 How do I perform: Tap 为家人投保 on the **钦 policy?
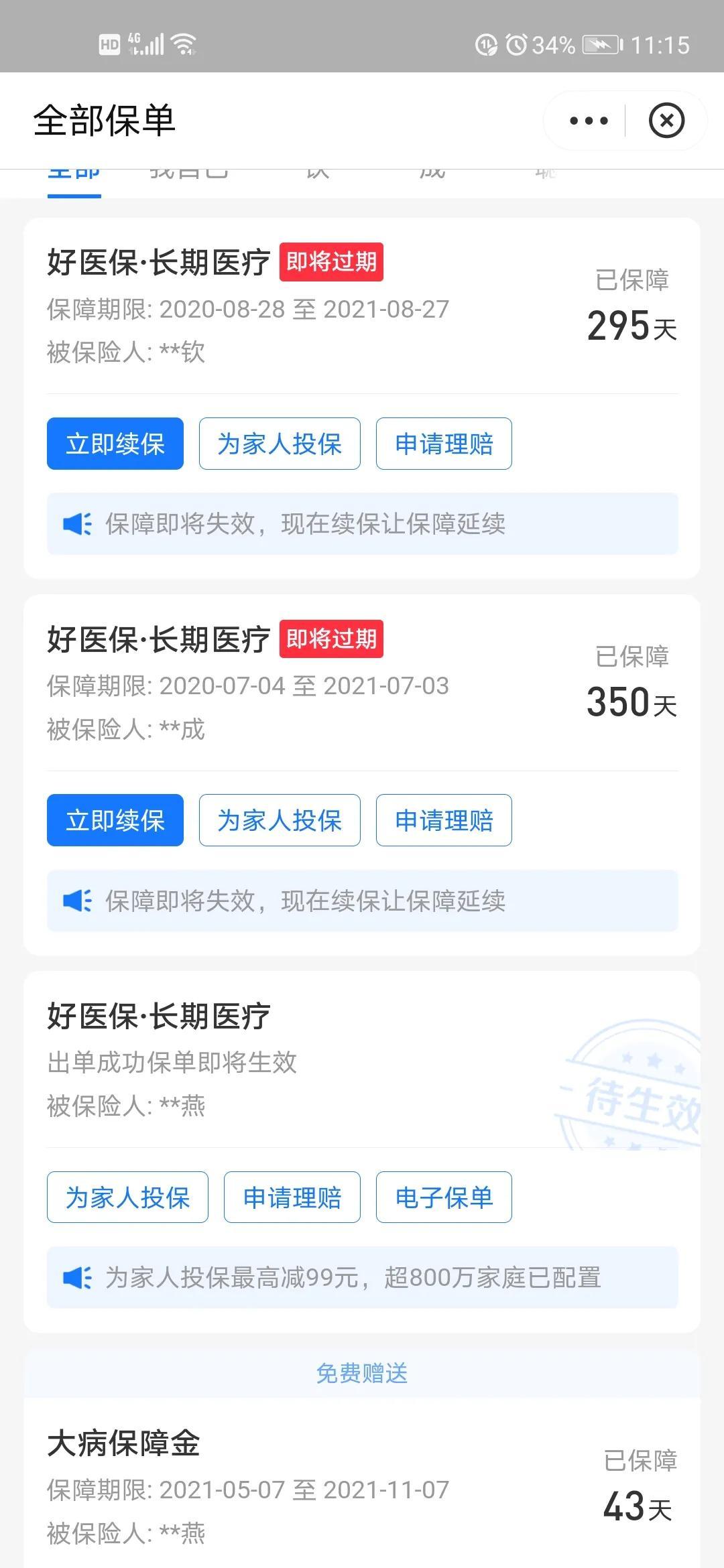pos(280,444)
